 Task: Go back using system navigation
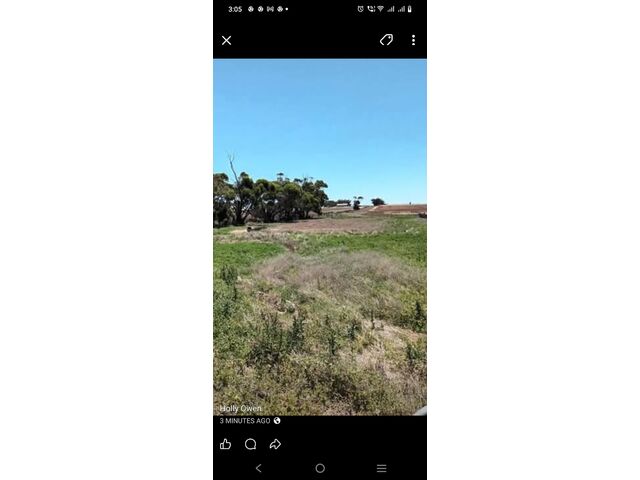(x=258, y=468)
